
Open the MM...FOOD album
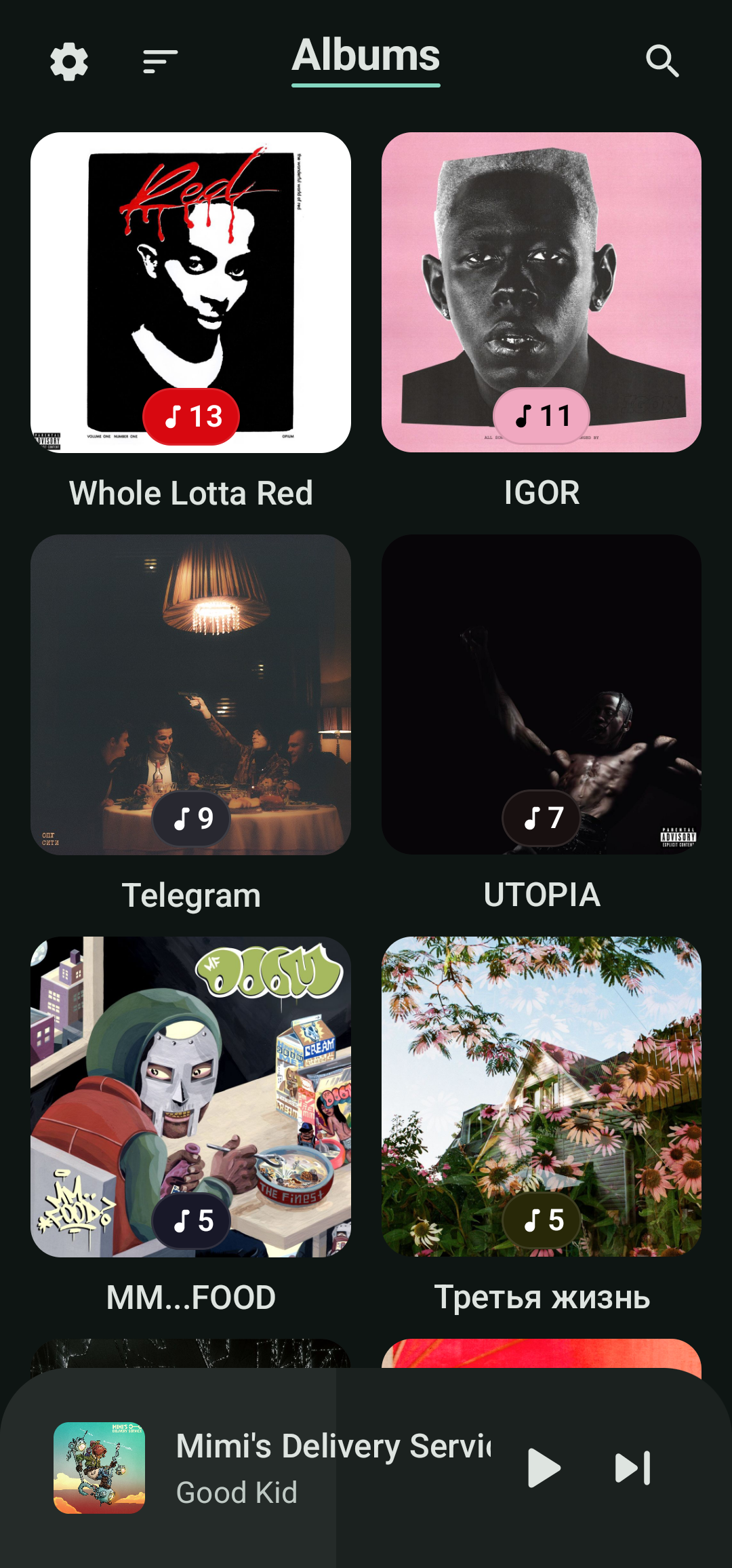tap(190, 1097)
